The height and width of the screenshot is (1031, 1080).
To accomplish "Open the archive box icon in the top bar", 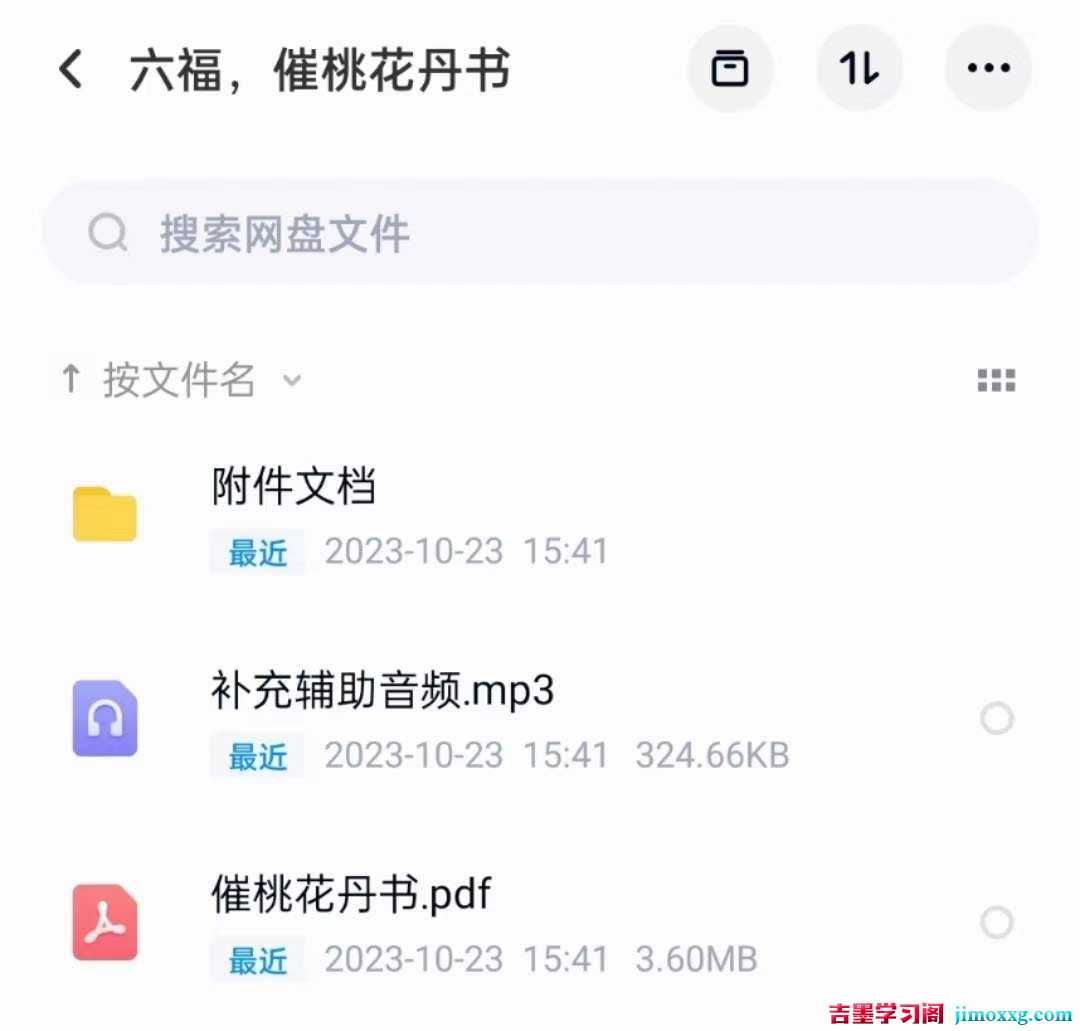I will click(730, 68).
